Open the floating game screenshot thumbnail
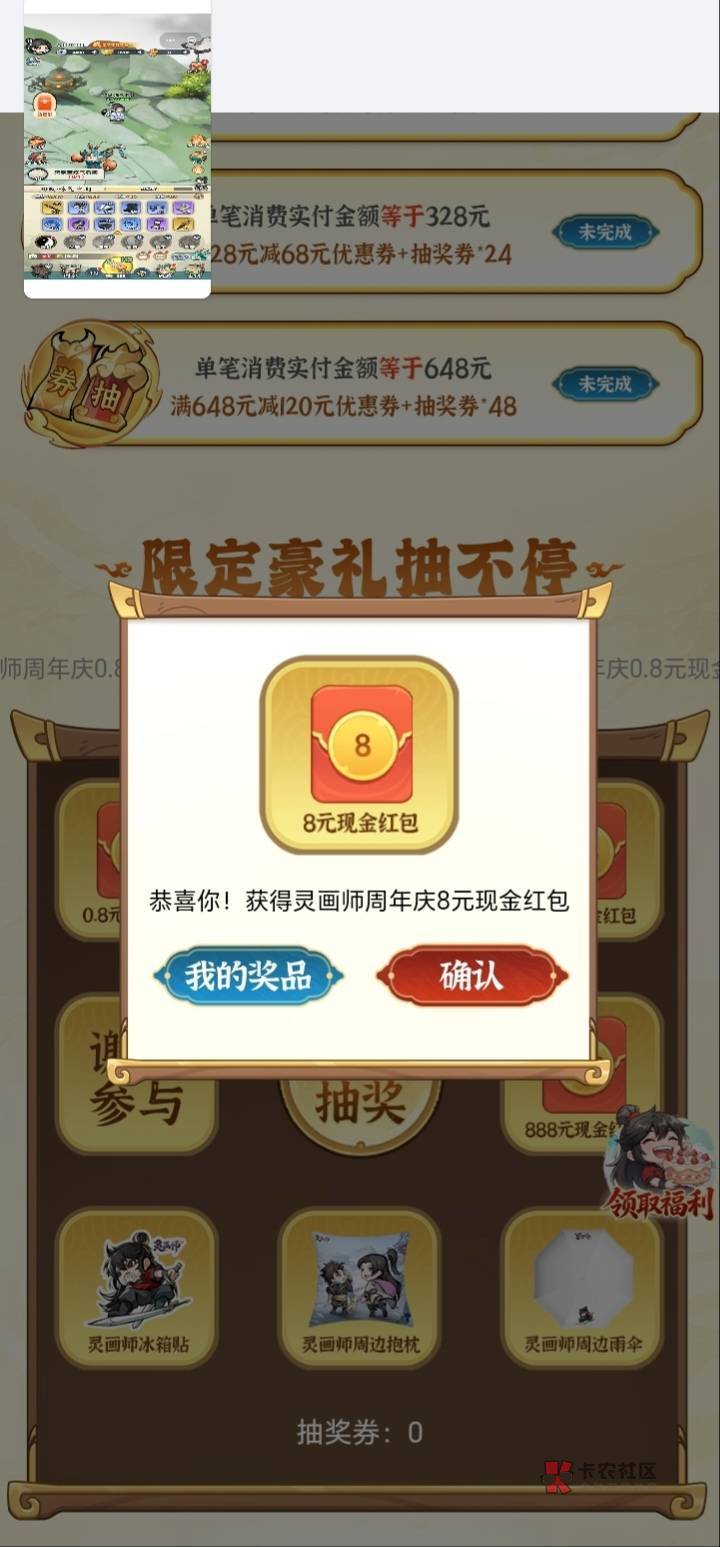The image size is (720, 1547). (x=117, y=149)
